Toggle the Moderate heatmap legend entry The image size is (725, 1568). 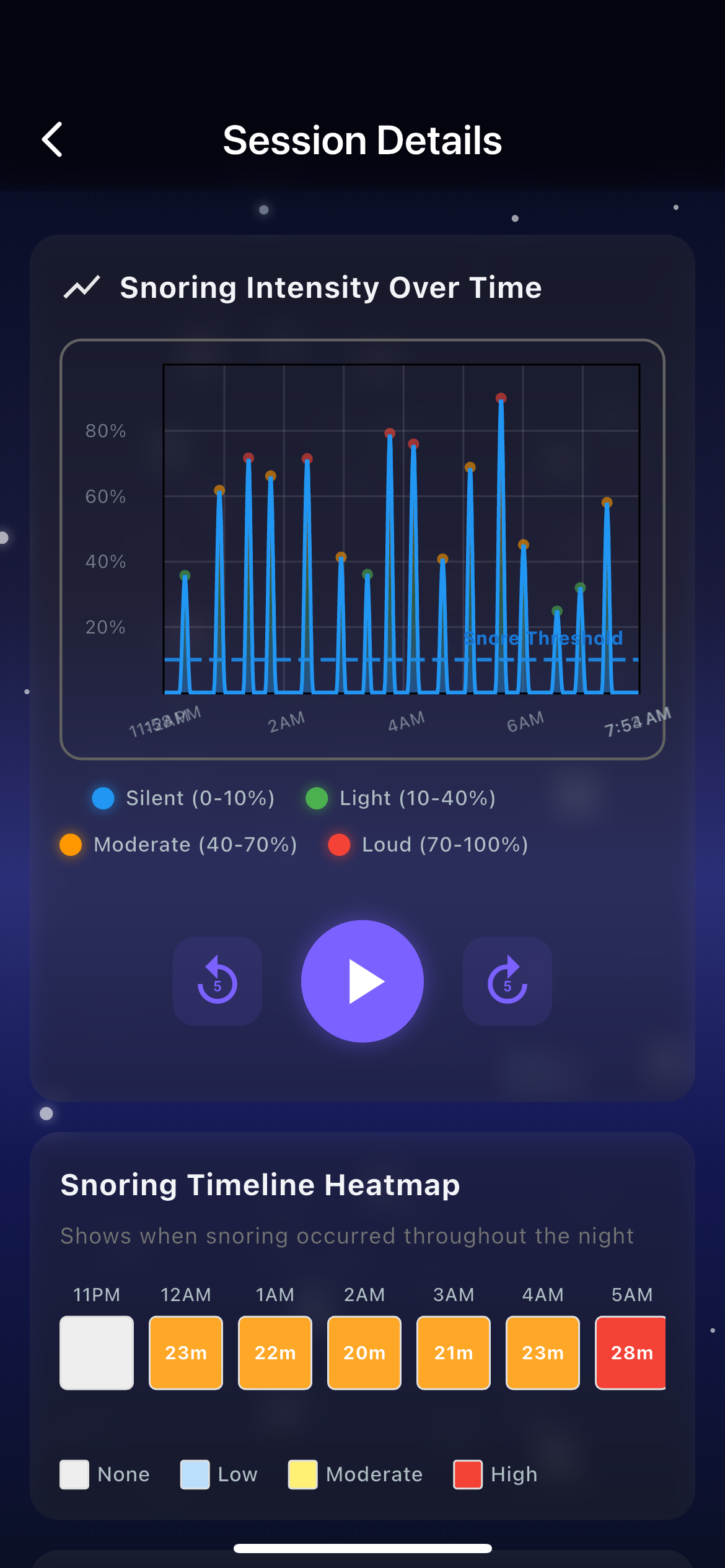[x=302, y=1474]
